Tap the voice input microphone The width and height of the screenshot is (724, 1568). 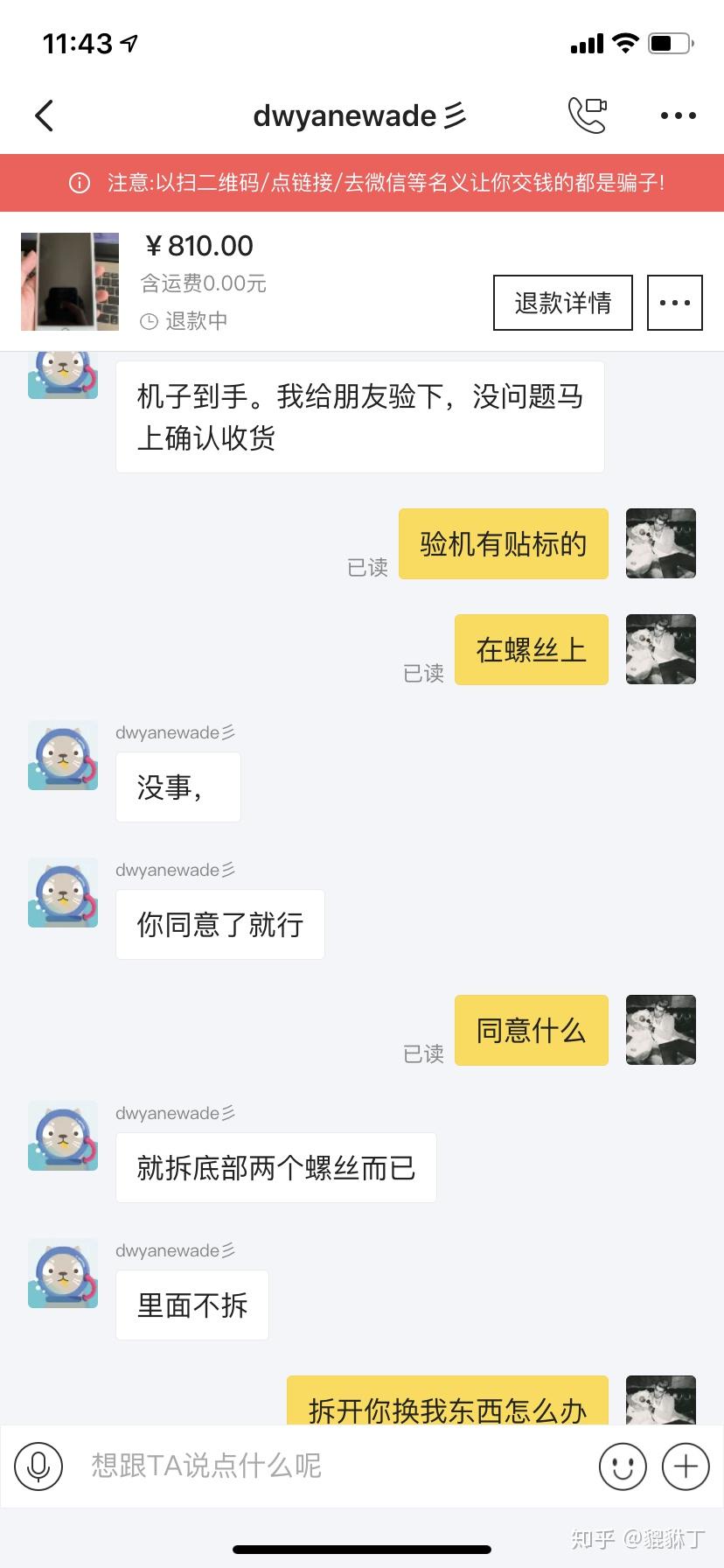tap(38, 1466)
